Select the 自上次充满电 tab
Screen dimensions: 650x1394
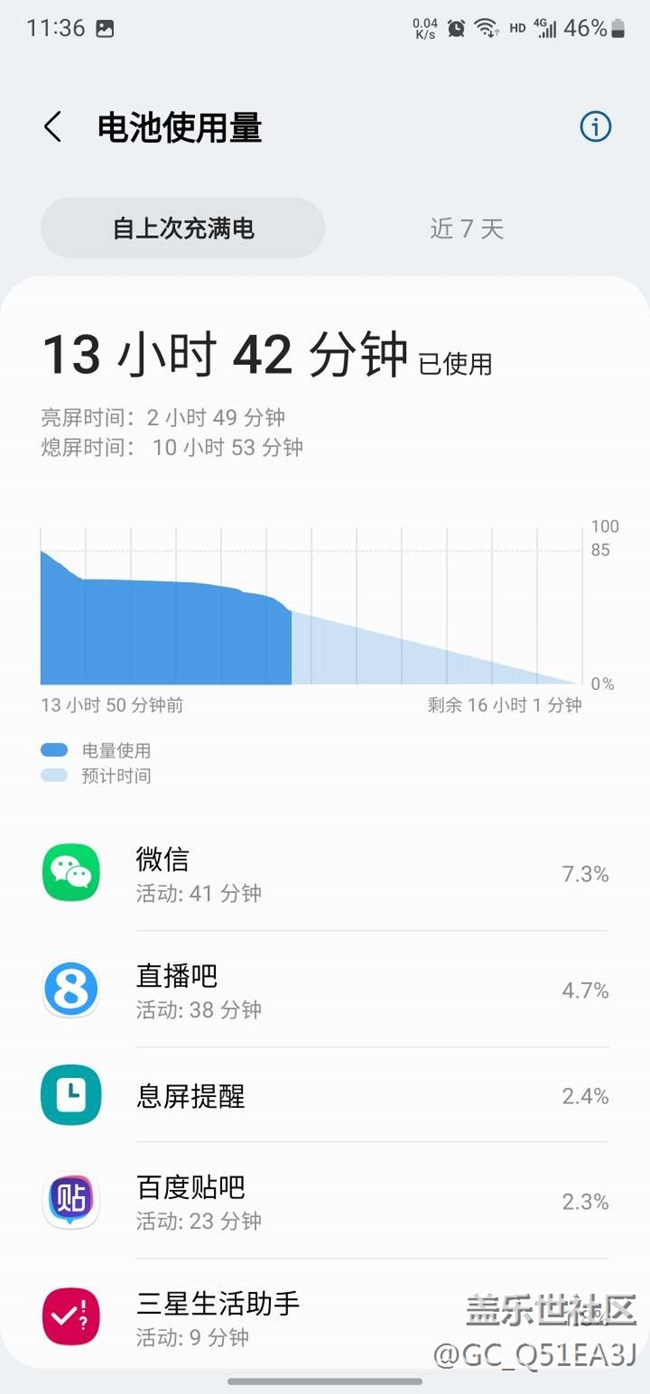click(x=183, y=228)
